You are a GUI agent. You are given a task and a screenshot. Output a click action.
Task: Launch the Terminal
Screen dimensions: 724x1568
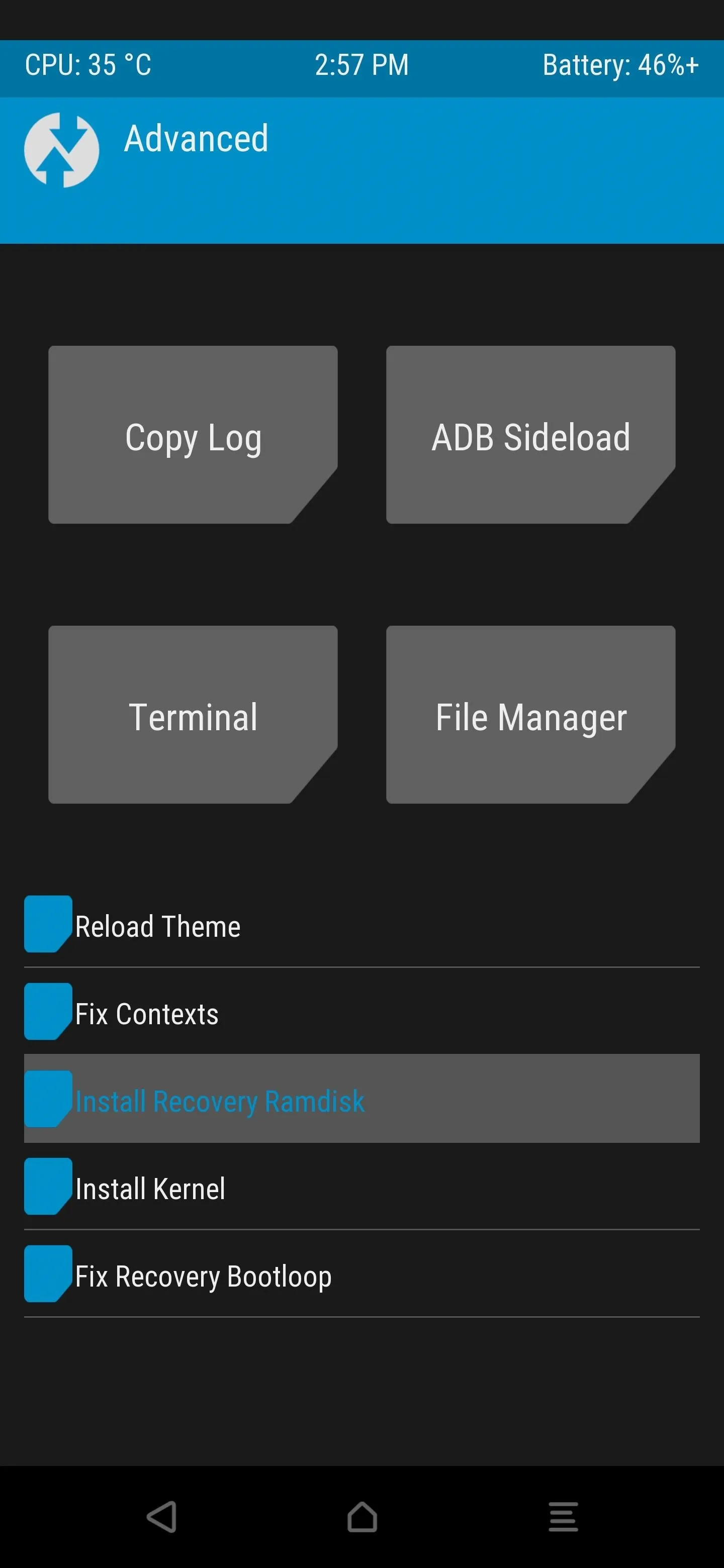click(193, 715)
